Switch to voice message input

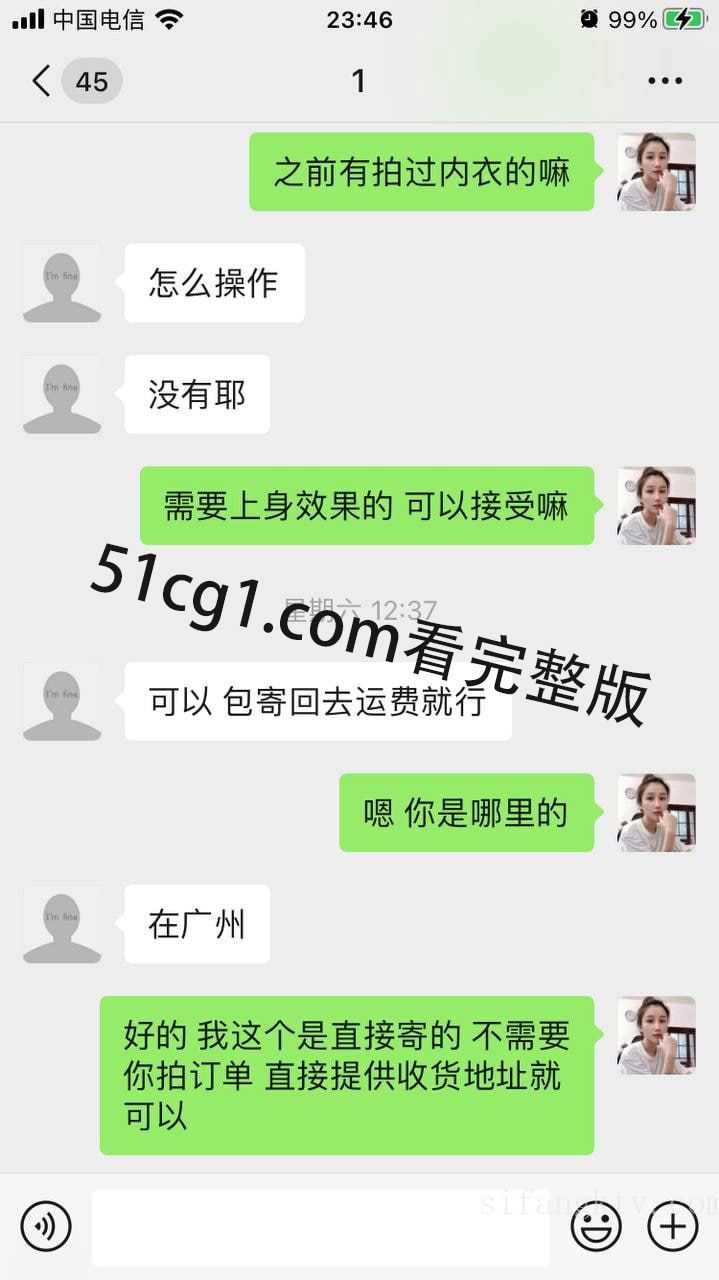click(x=46, y=1226)
